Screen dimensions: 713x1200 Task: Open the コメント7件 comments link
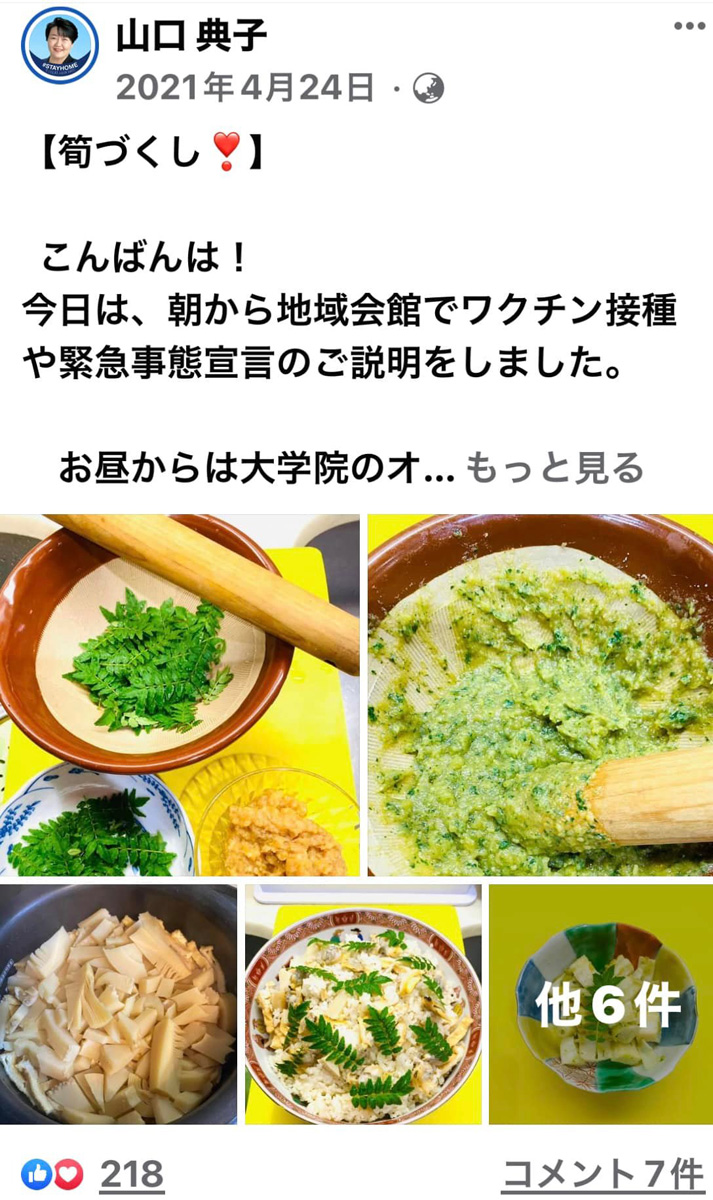[602, 1174]
